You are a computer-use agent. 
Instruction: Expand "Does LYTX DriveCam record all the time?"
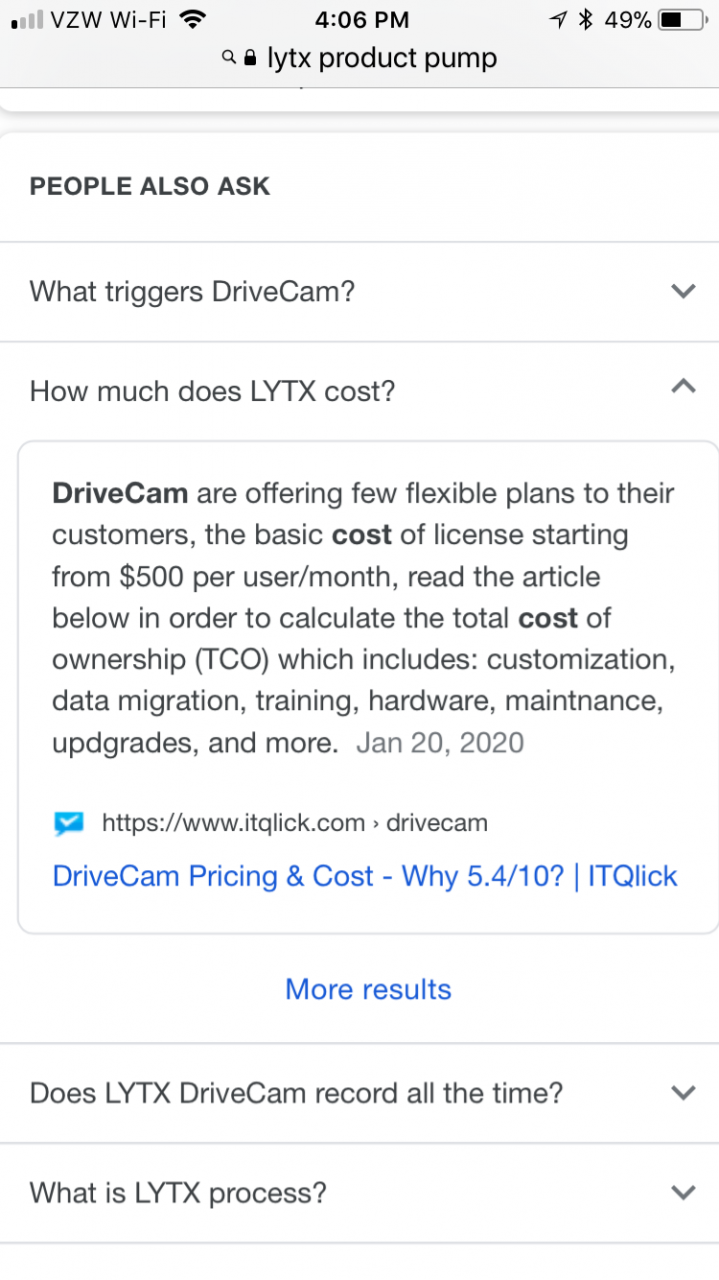point(360,1093)
